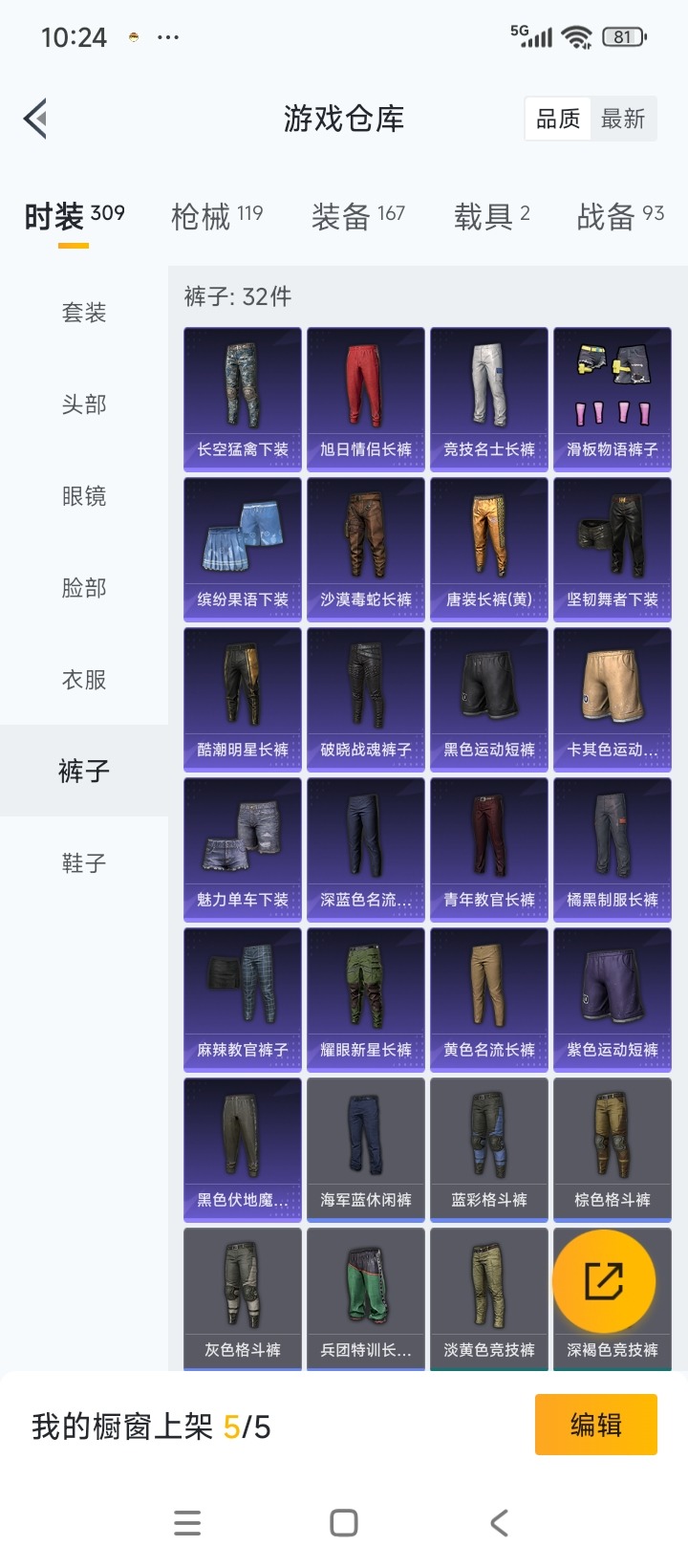The height and width of the screenshot is (1568, 688).
Task: Select the 套装 category
Action: pos(84,313)
